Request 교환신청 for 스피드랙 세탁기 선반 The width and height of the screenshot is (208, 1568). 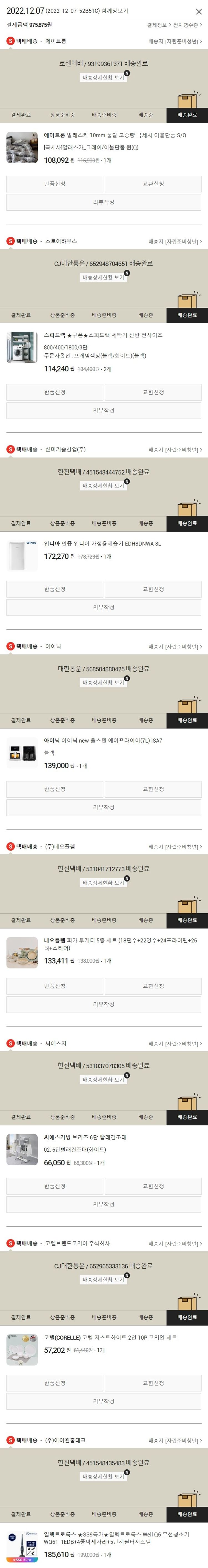pyautogui.click(x=153, y=392)
